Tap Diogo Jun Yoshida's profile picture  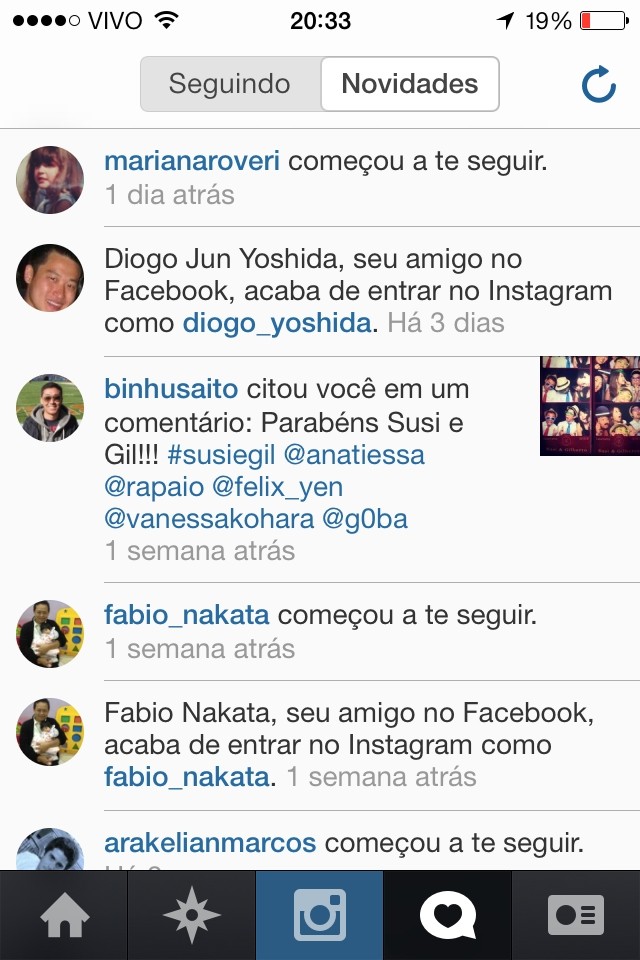(x=50, y=278)
